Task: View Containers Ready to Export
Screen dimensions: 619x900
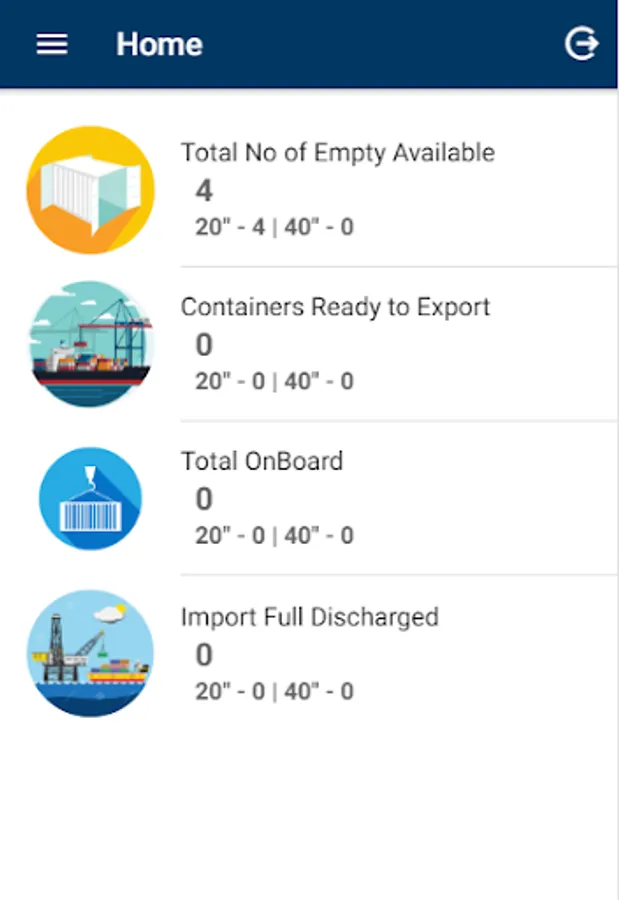Action: (x=335, y=344)
